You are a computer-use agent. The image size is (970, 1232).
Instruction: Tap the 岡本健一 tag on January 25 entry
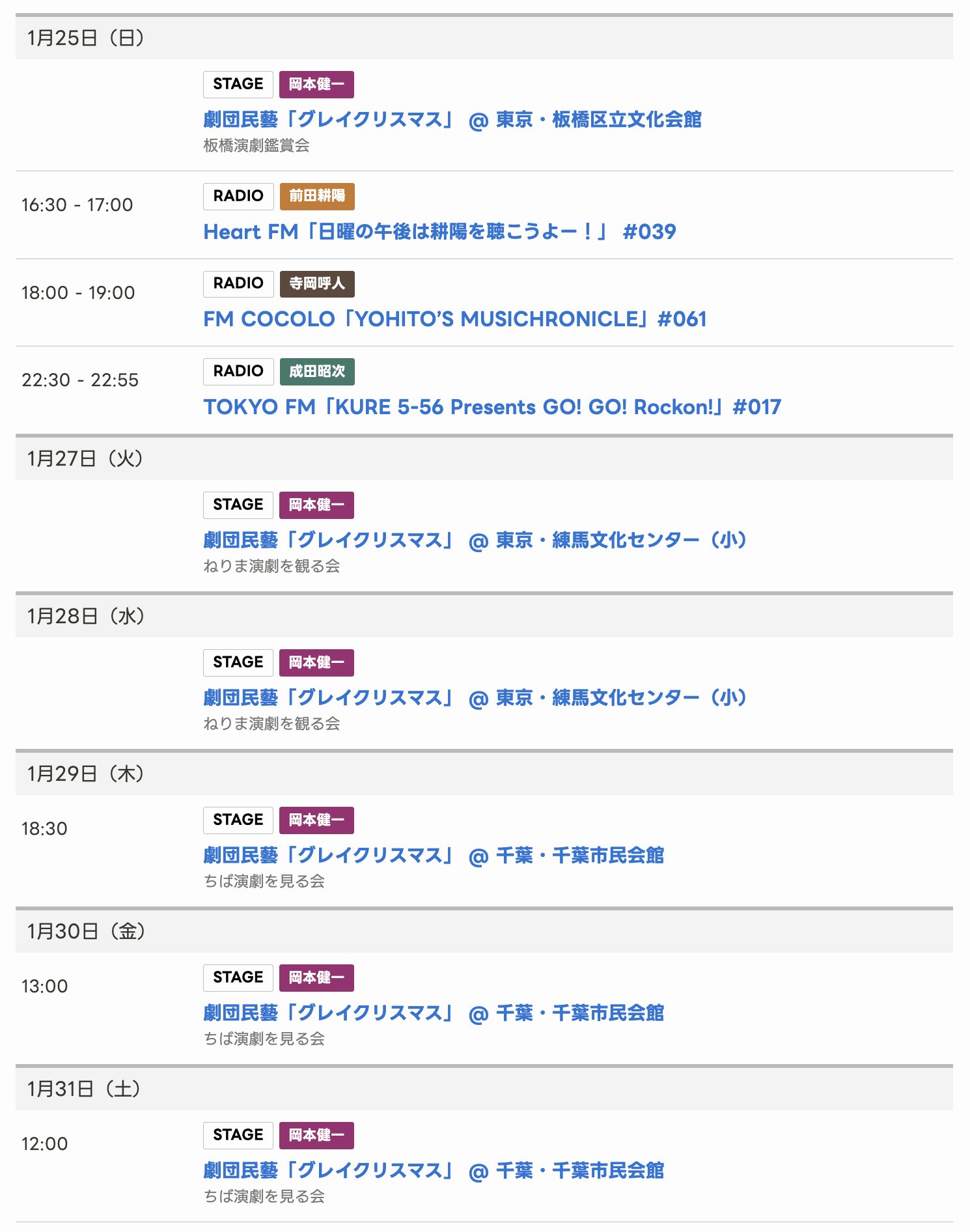pyautogui.click(x=316, y=85)
